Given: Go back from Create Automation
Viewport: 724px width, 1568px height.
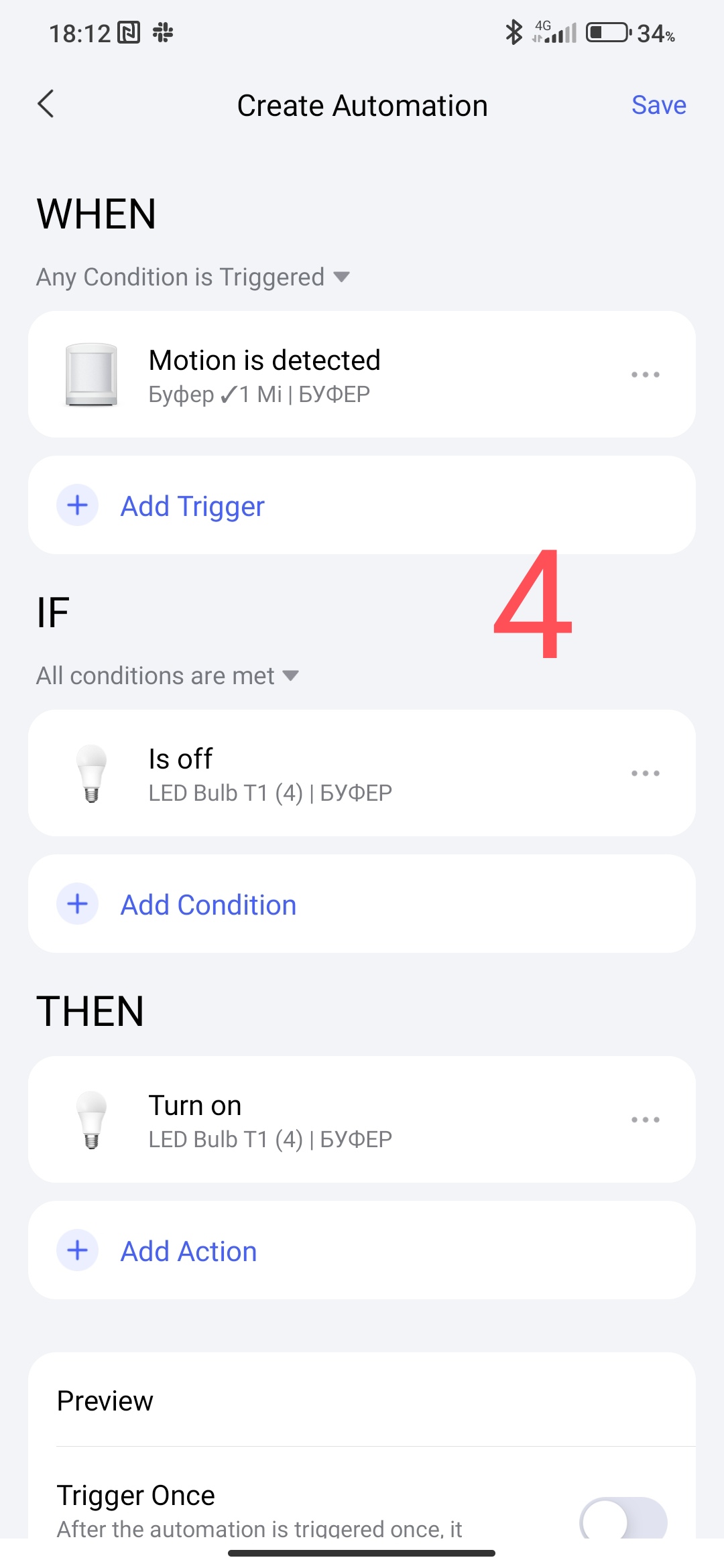Looking at the screenshot, I should (46, 105).
